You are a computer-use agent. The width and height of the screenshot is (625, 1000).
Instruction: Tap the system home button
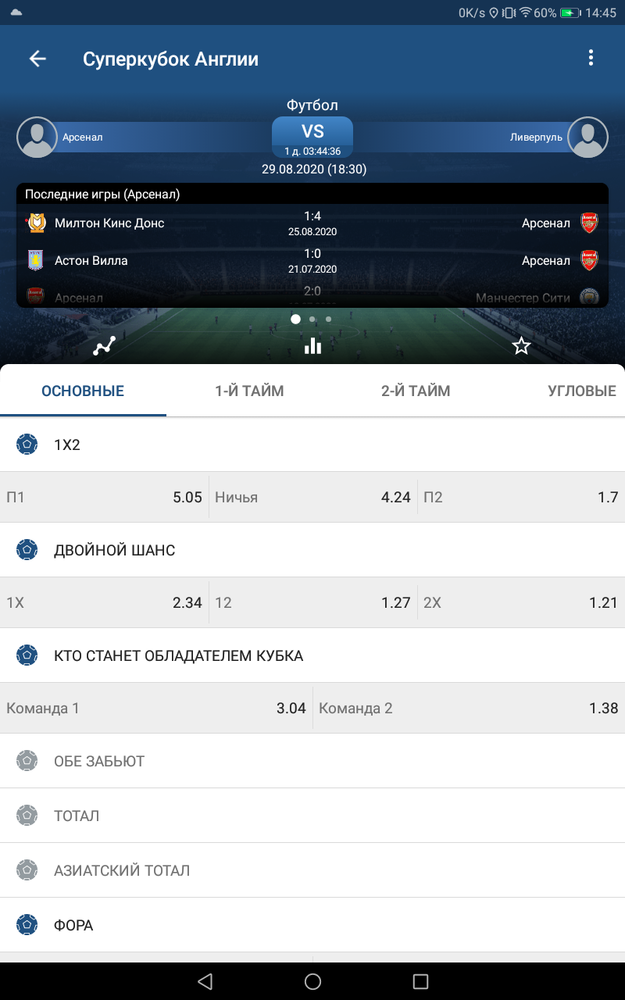tap(312, 981)
